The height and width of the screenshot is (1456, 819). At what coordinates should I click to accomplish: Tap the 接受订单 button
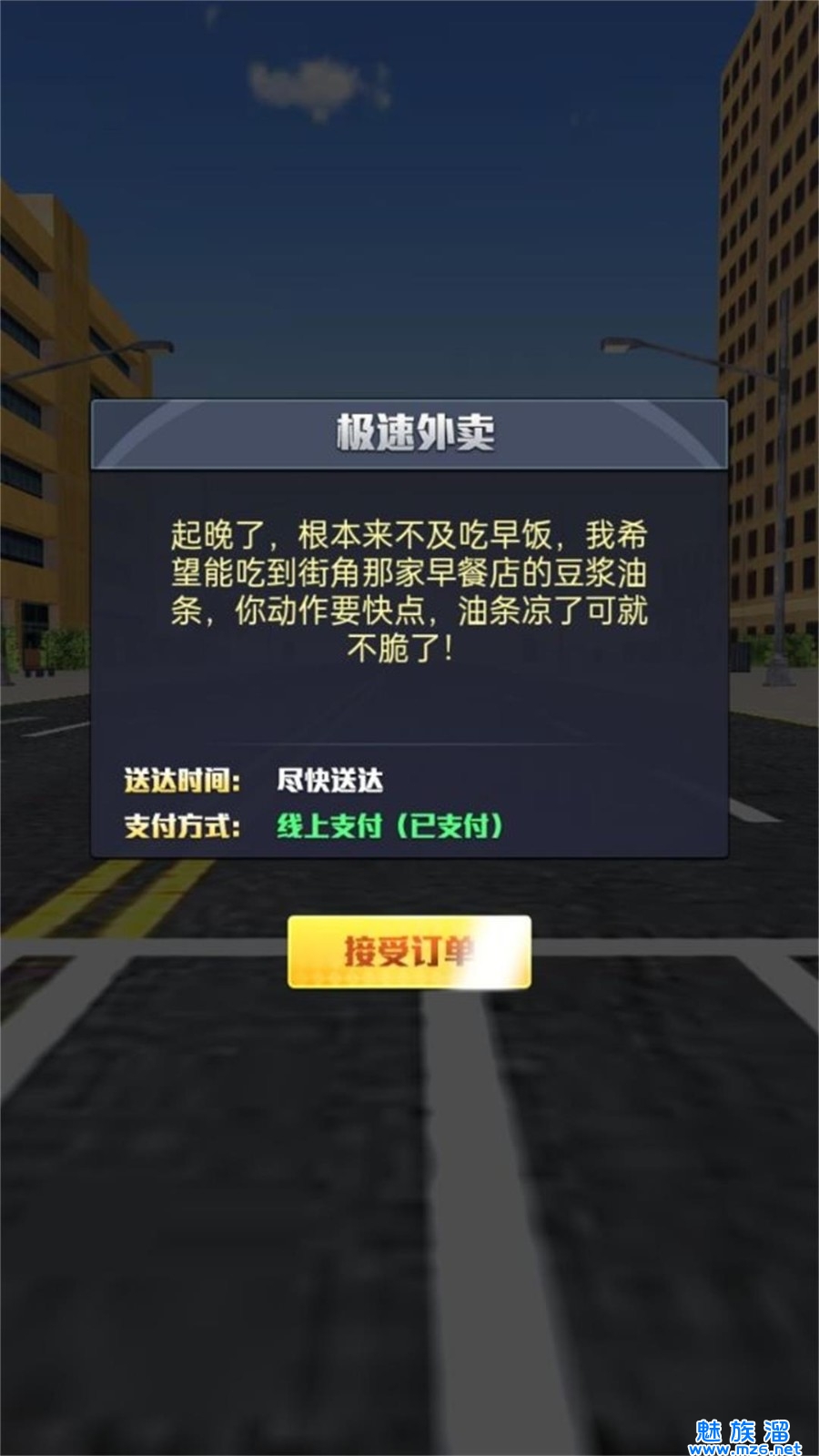(409, 952)
